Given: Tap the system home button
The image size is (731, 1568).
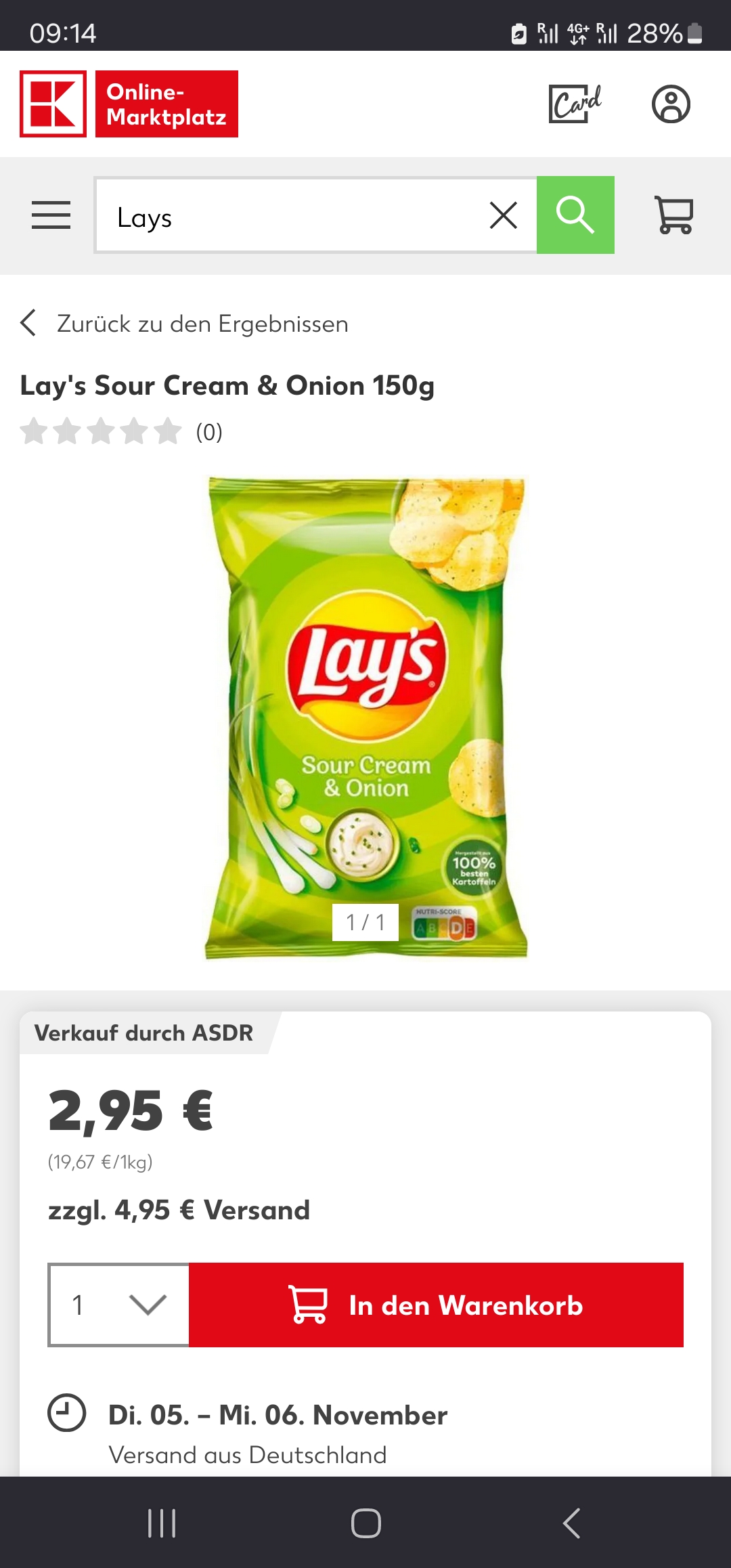Looking at the screenshot, I should [365, 1523].
